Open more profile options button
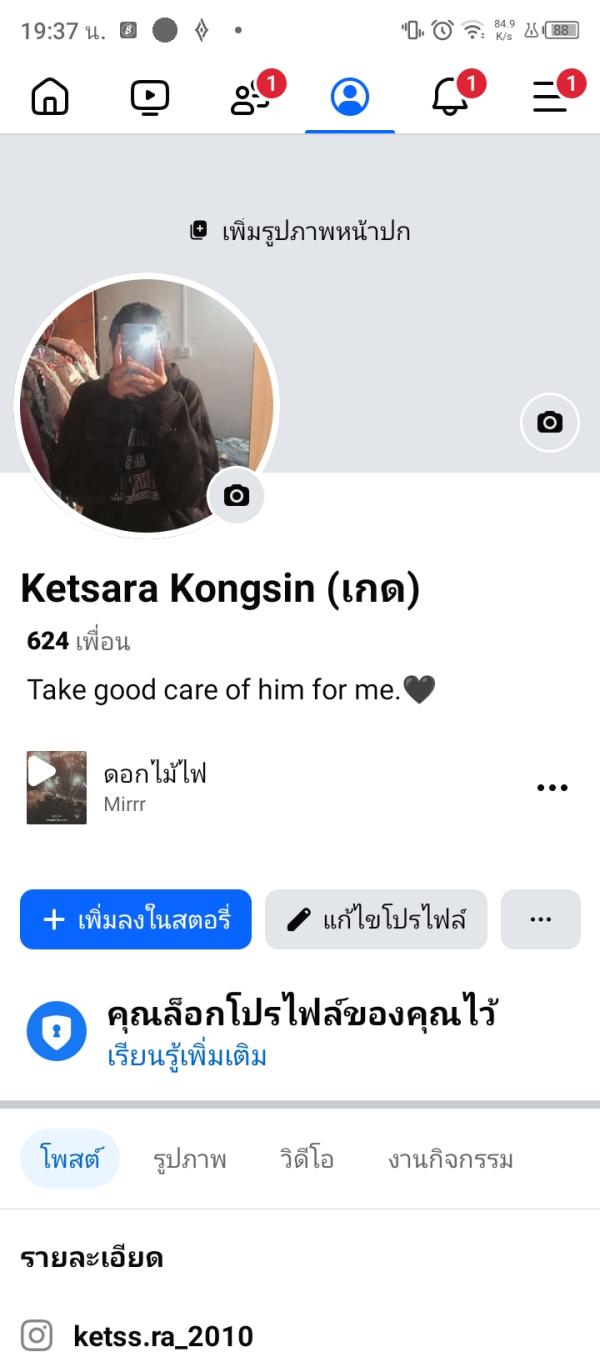This screenshot has width=600, height=1367. click(541, 919)
